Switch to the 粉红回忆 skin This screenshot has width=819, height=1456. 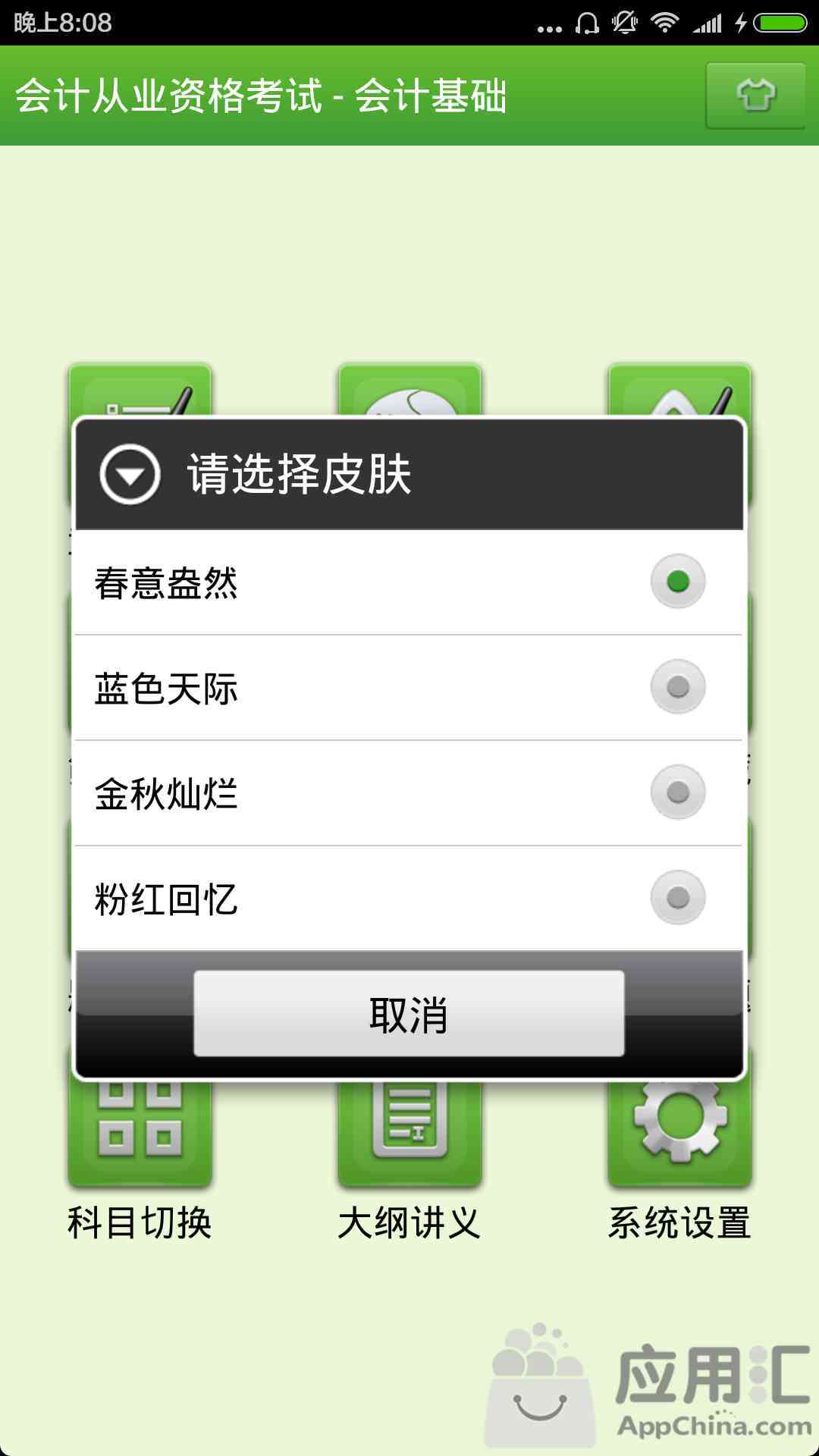click(x=409, y=898)
